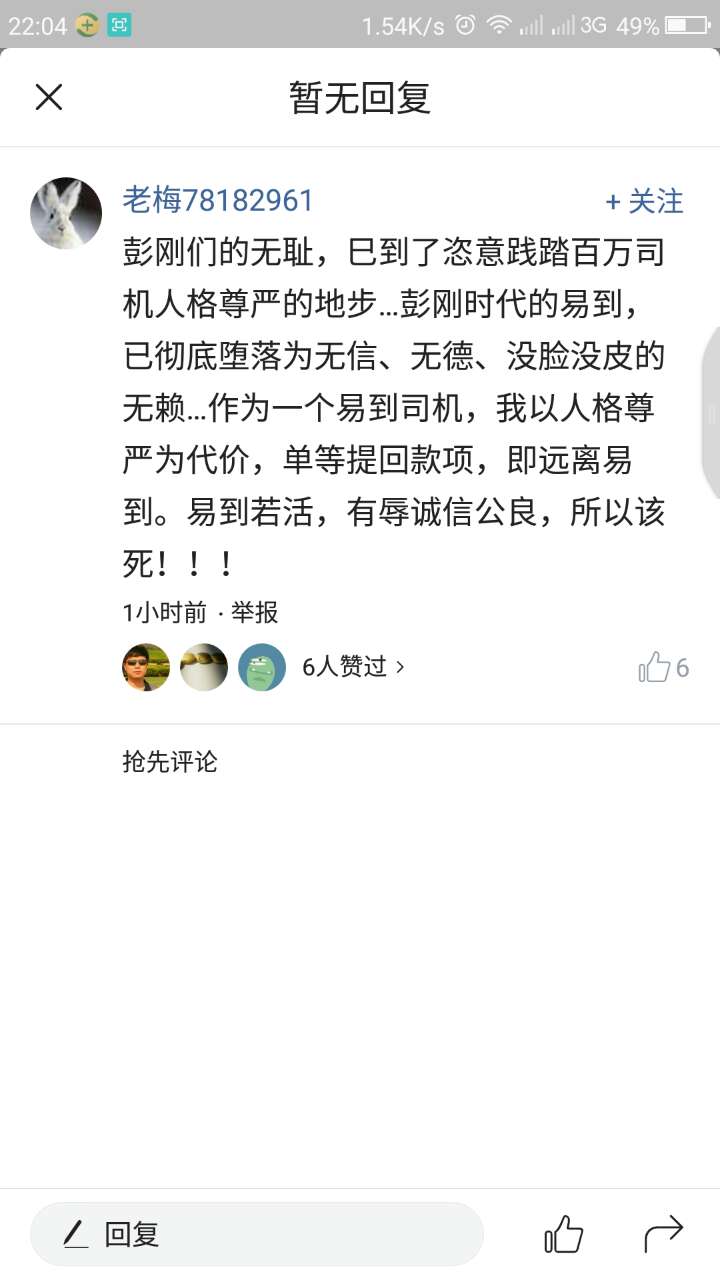Viewport: 720px width, 1280px height.
Task: Tap the pencil icon in the reply field
Action: coord(76,1234)
